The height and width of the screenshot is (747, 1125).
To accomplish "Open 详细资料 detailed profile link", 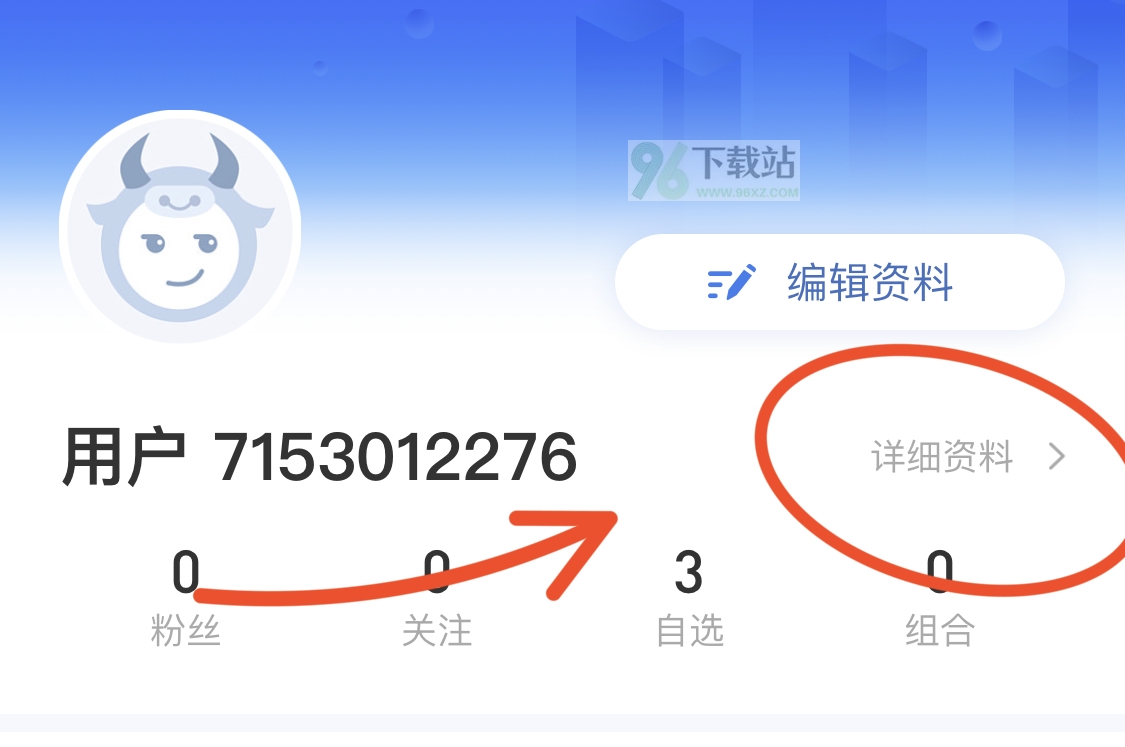I will coord(966,457).
